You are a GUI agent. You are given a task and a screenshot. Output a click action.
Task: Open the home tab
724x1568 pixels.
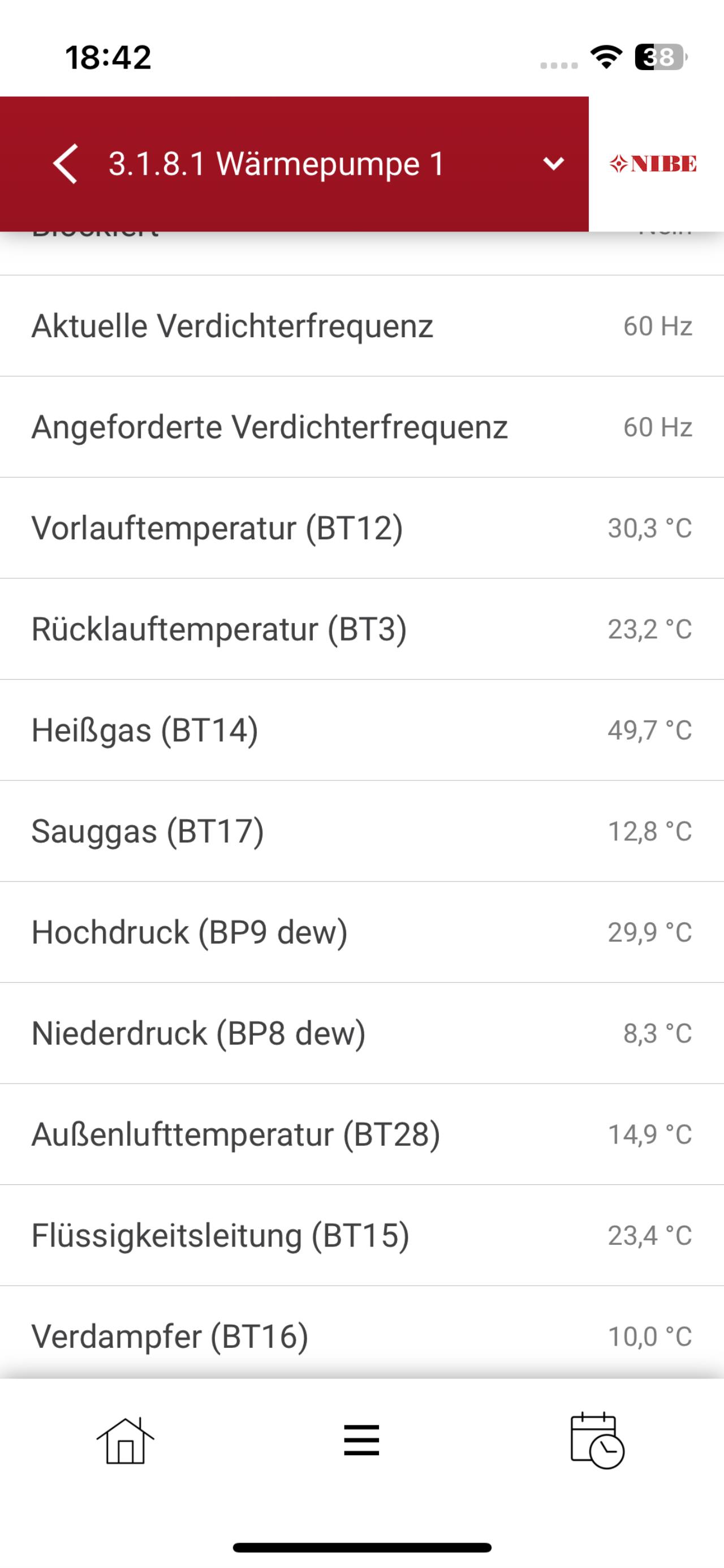click(x=126, y=1440)
